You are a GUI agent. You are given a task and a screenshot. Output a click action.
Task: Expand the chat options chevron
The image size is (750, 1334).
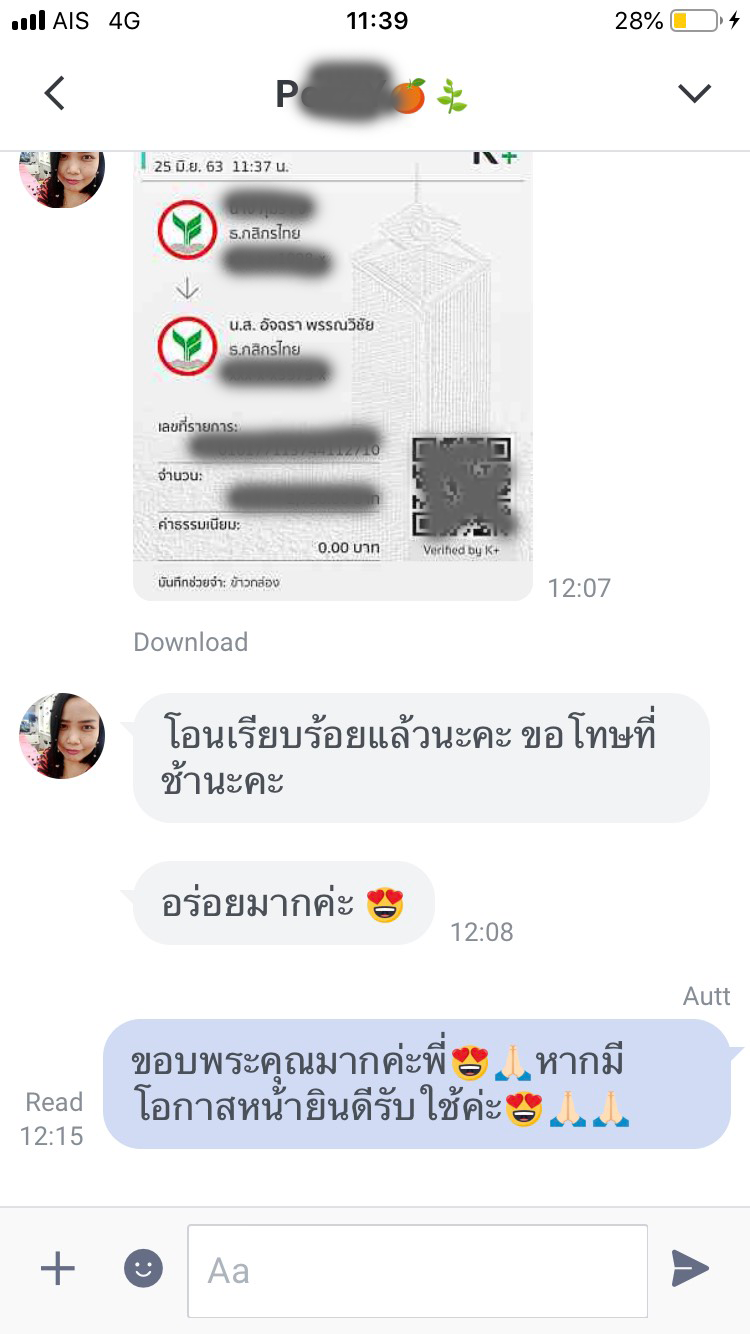(693, 94)
